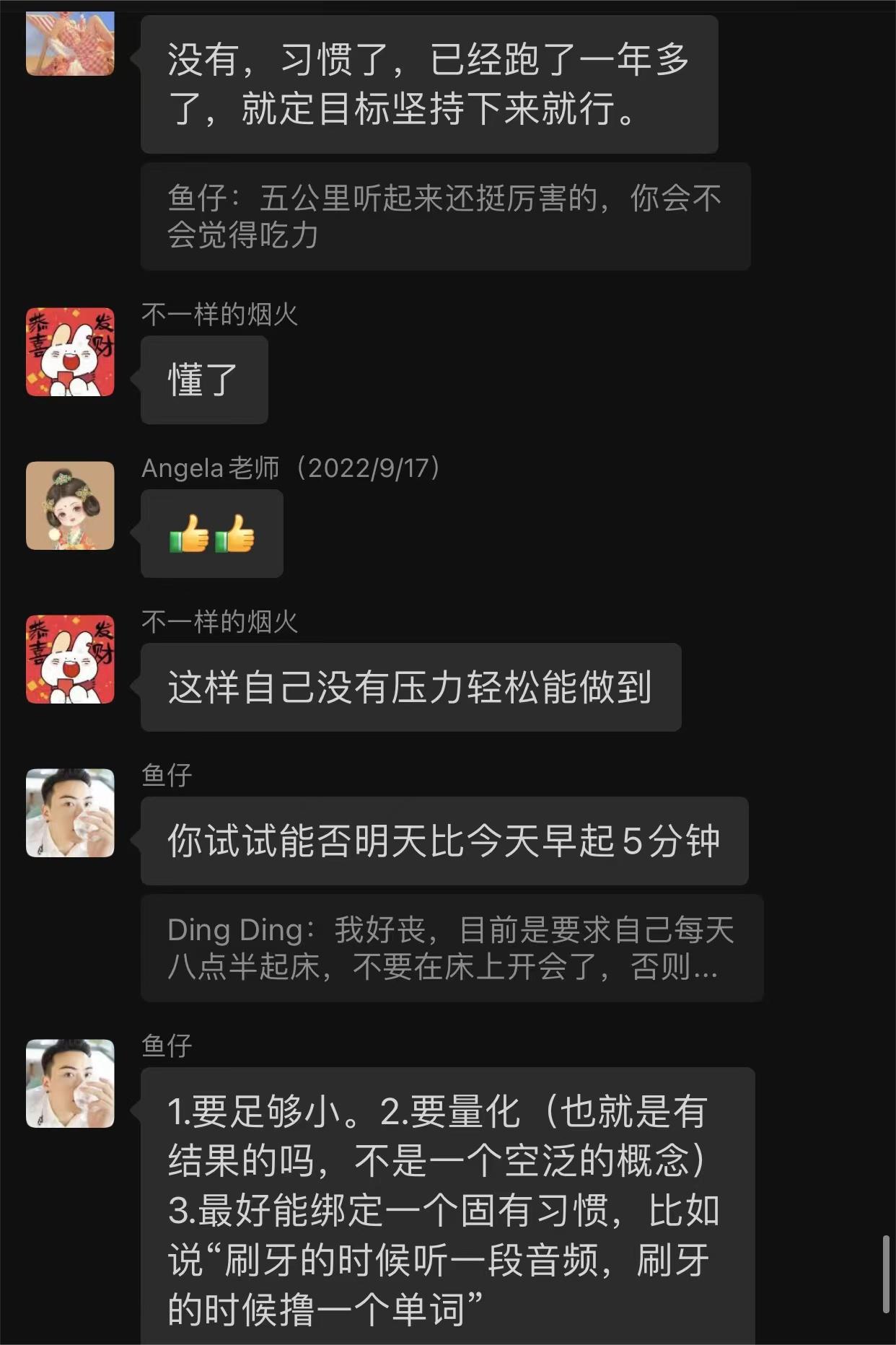
Task: Tap 不一样的烟火's avatar beside "这样自己没有压力轻松能做到"
Action: [70, 660]
